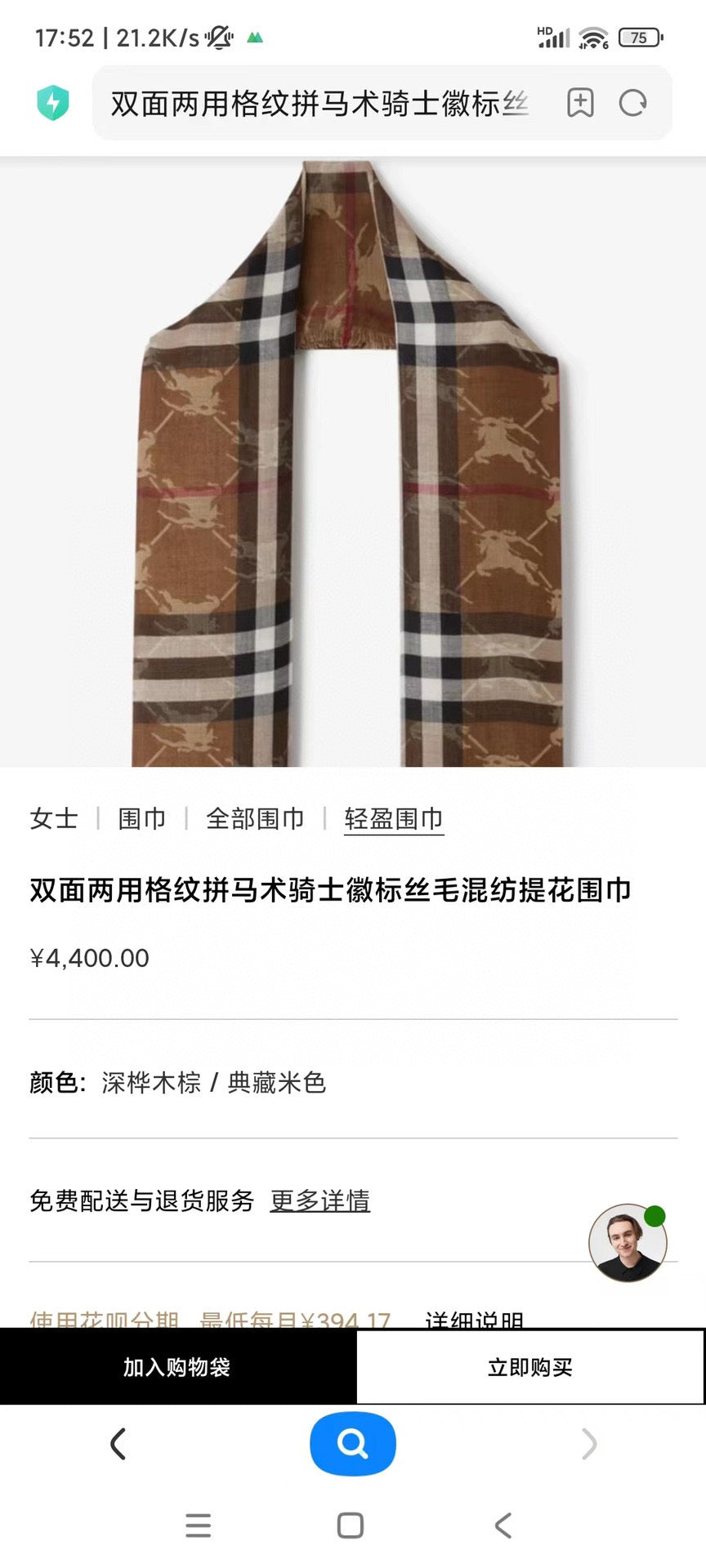Reload the current page
The image size is (706, 1568).
point(633,103)
